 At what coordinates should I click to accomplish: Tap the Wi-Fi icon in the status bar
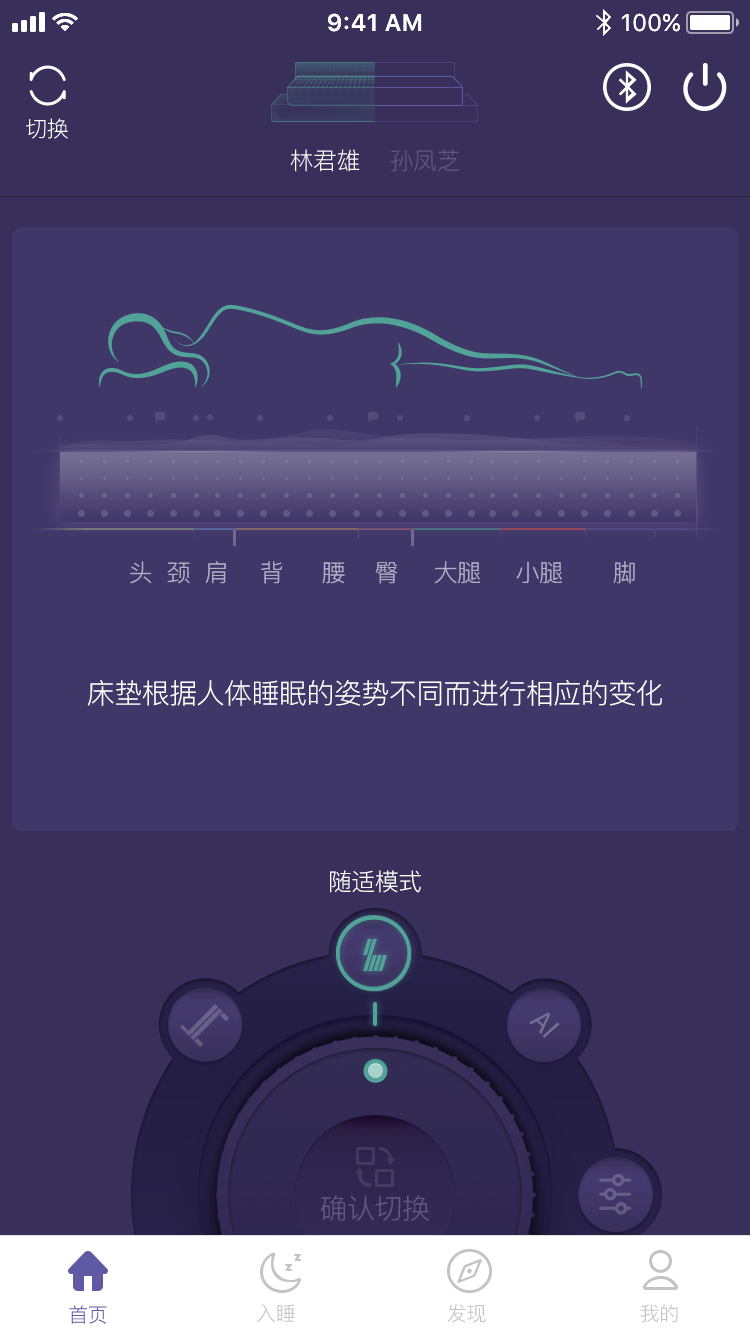[62, 20]
